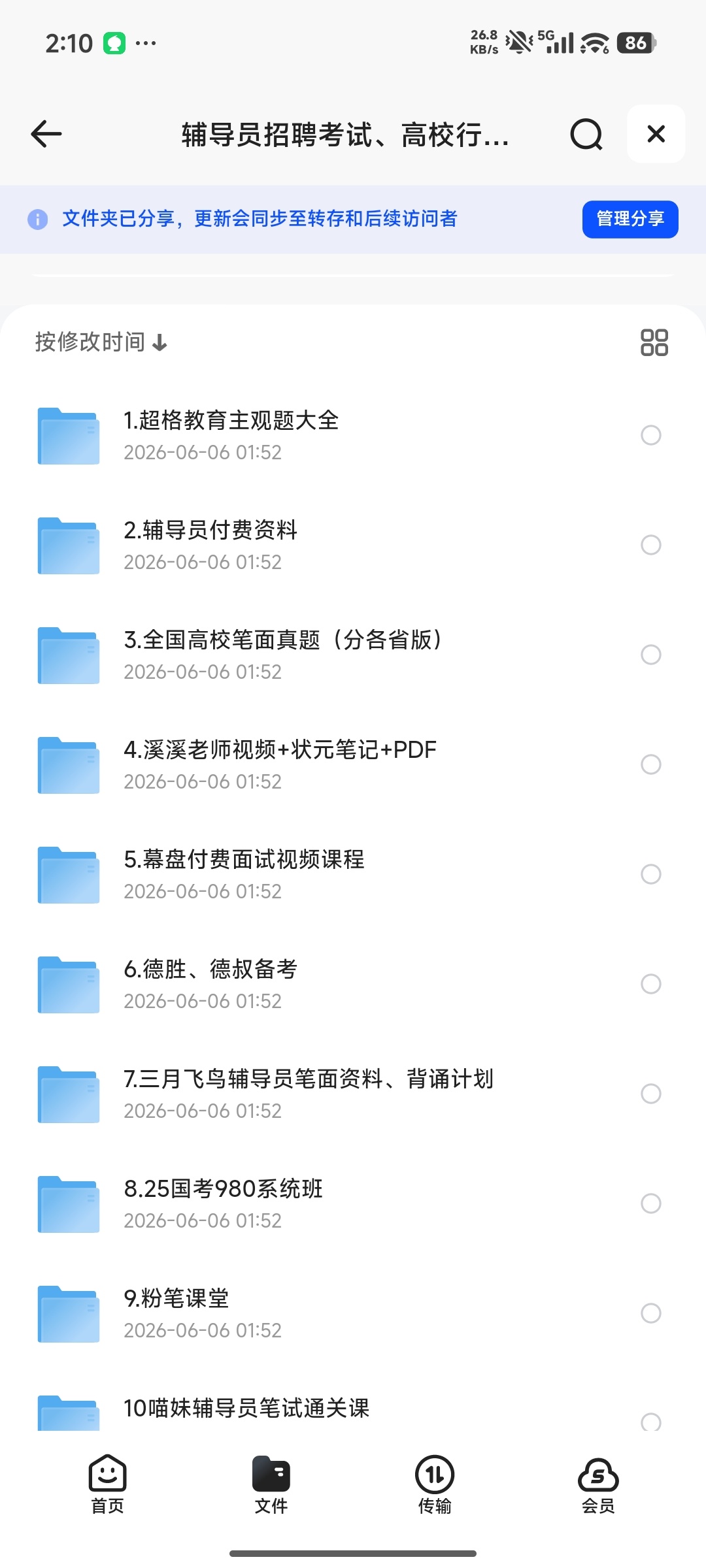
Task: Go back with the top-left arrow
Action: tap(46, 134)
